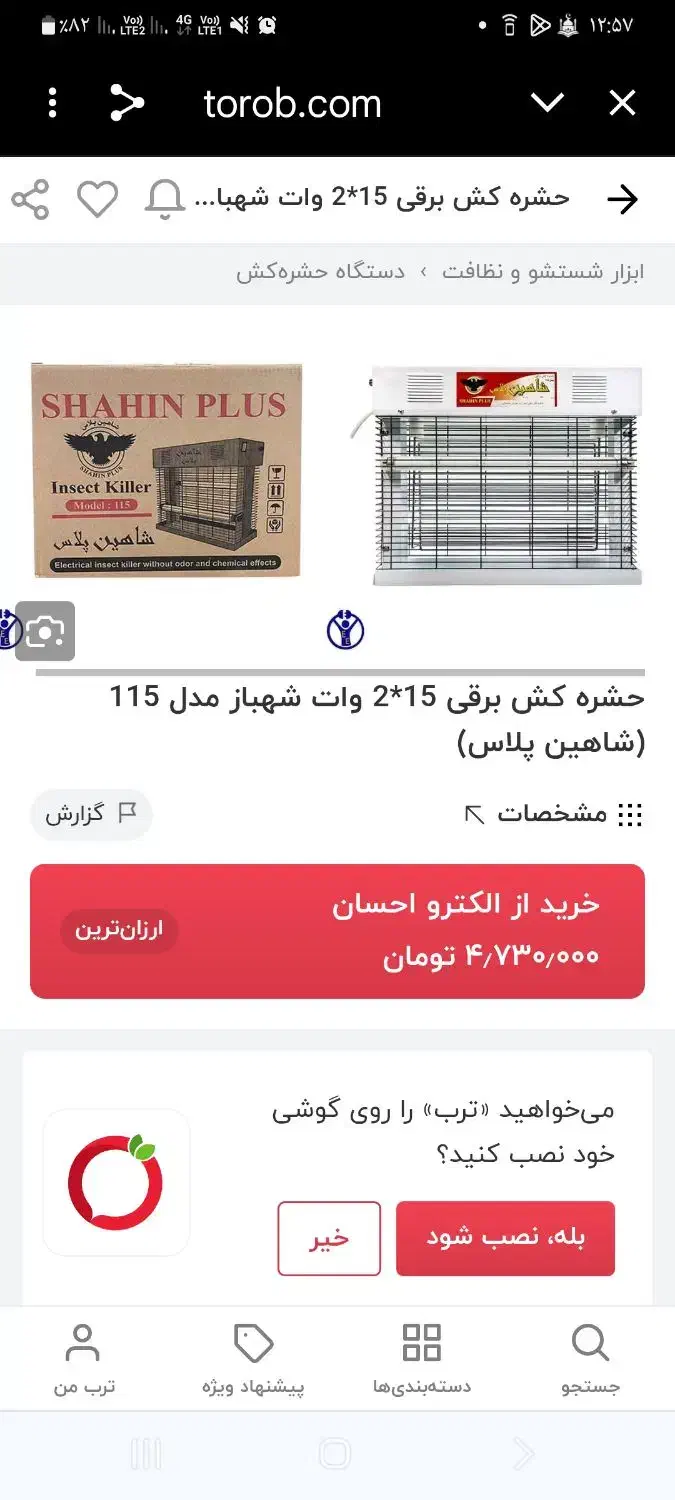Close the torob.com browser tab
Viewport: 675px width, 1500px height.
(622, 103)
